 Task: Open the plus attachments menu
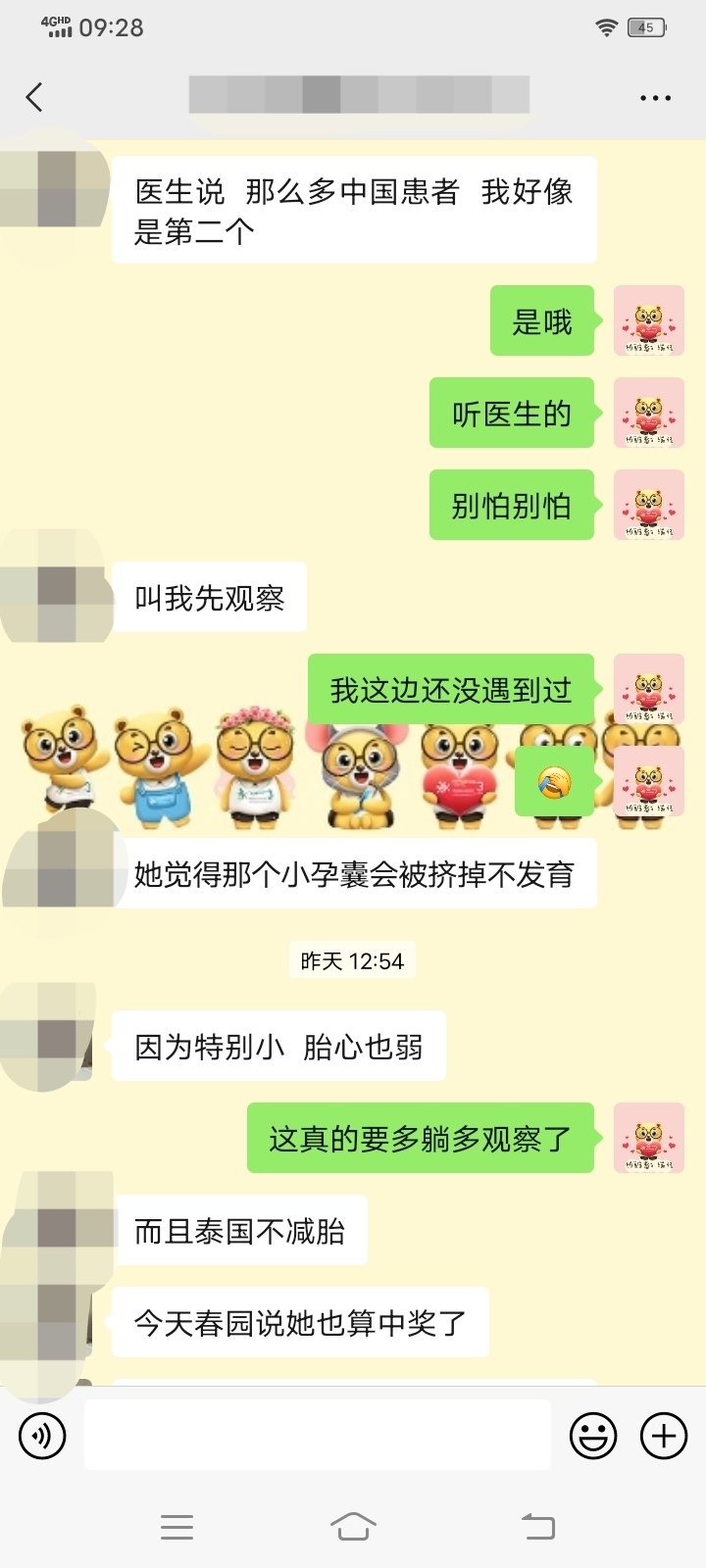(664, 1436)
